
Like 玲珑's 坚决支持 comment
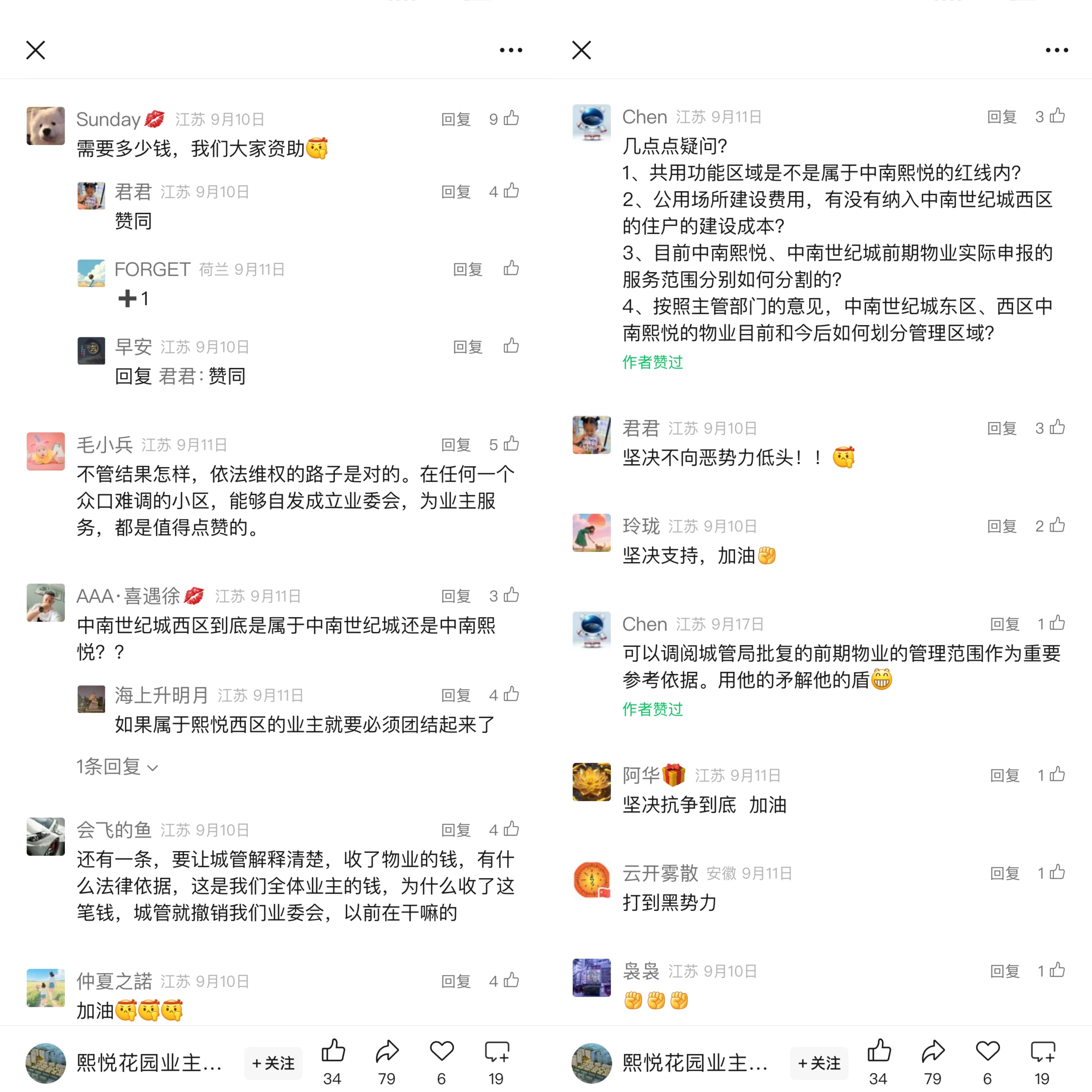(1057, 525)
